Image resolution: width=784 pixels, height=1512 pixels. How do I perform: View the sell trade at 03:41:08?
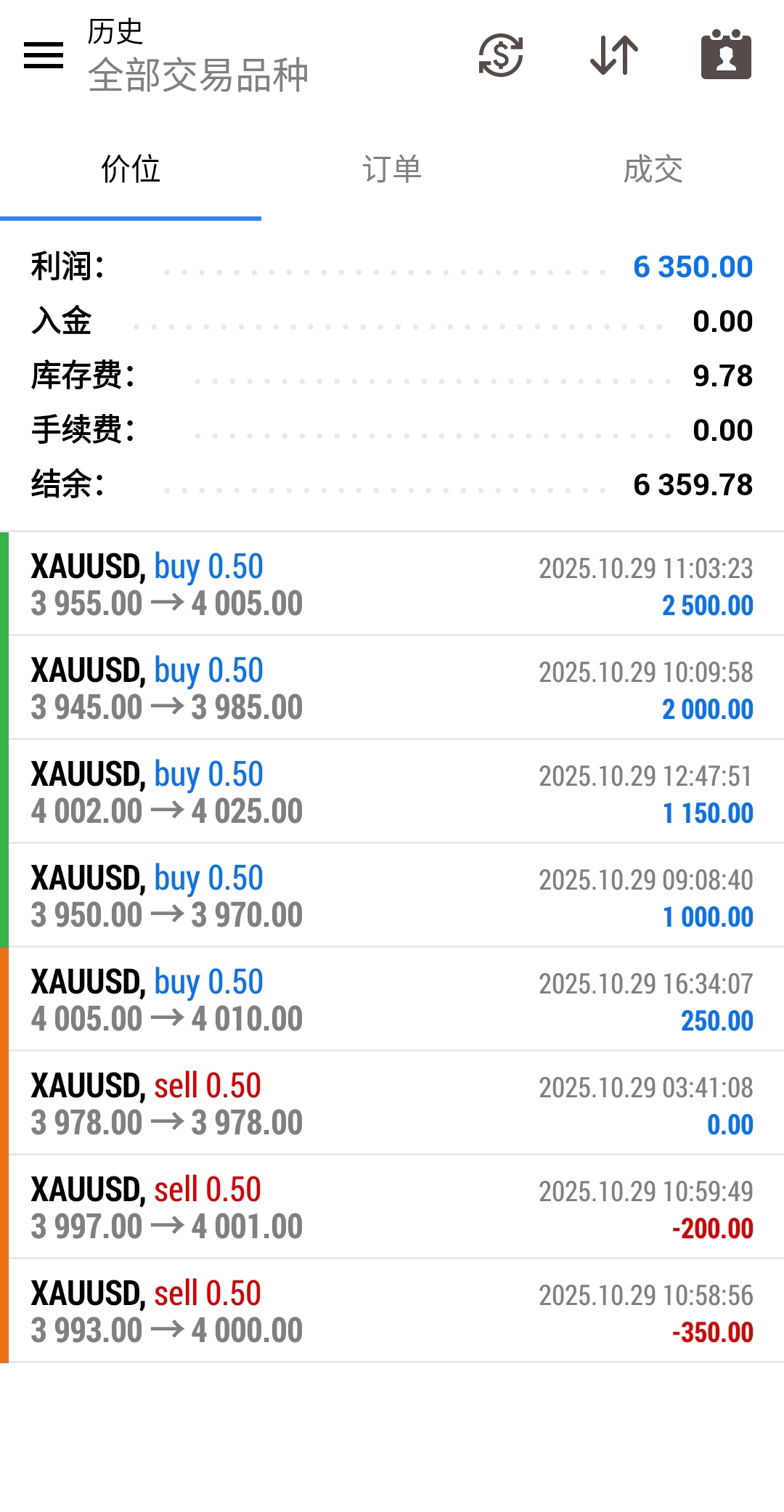click(392, 1104)
